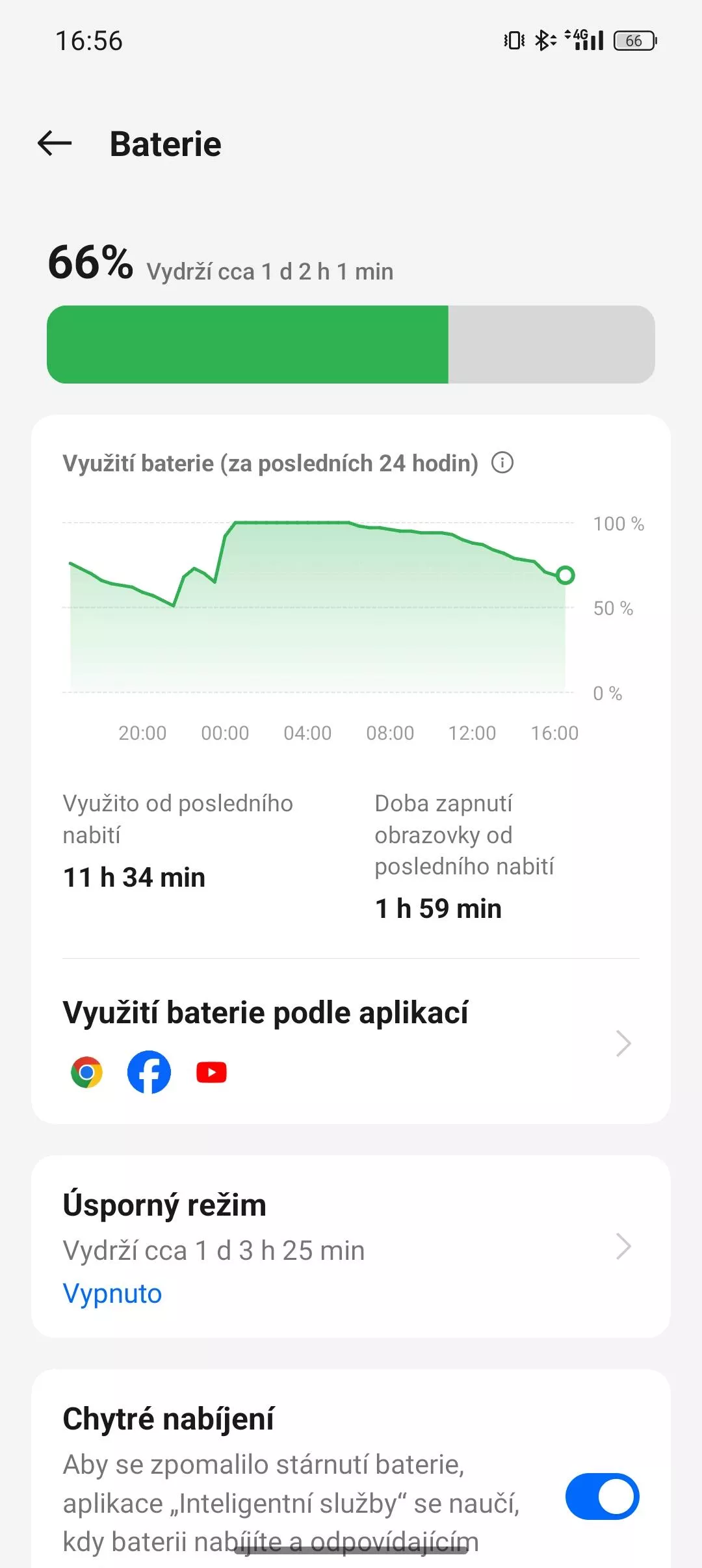The height and width of the screenshot is (1568, 702).
Task: Go back from the Baterie screen
Action: pos(55,144)
